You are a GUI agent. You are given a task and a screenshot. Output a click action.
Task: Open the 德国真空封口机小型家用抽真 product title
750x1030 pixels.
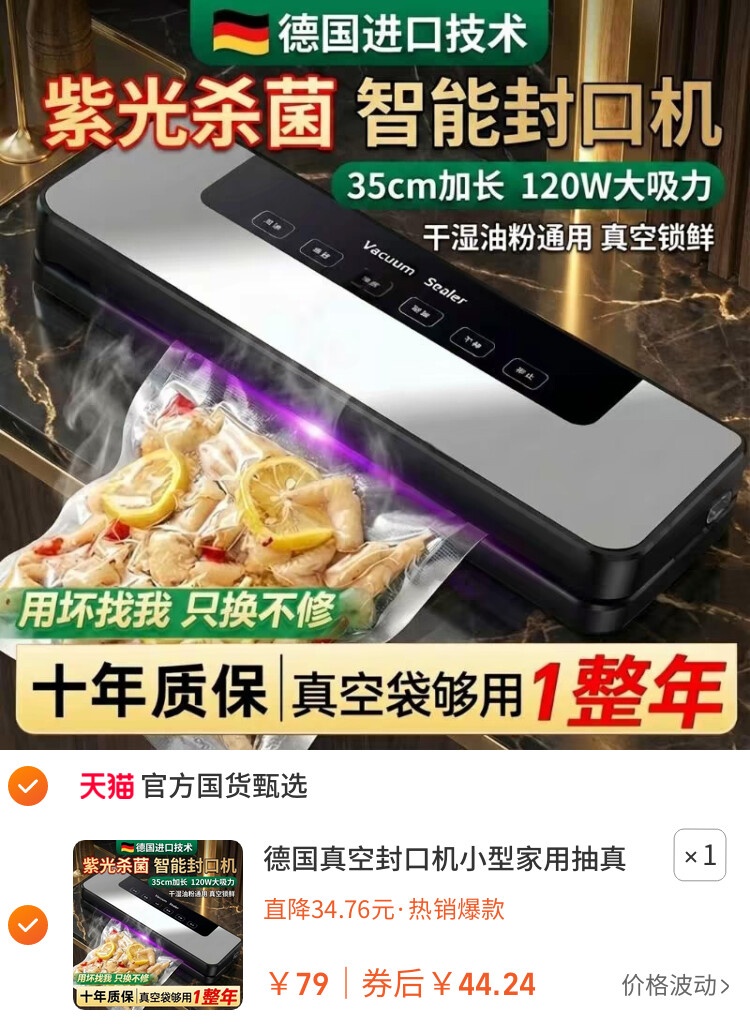445,858
